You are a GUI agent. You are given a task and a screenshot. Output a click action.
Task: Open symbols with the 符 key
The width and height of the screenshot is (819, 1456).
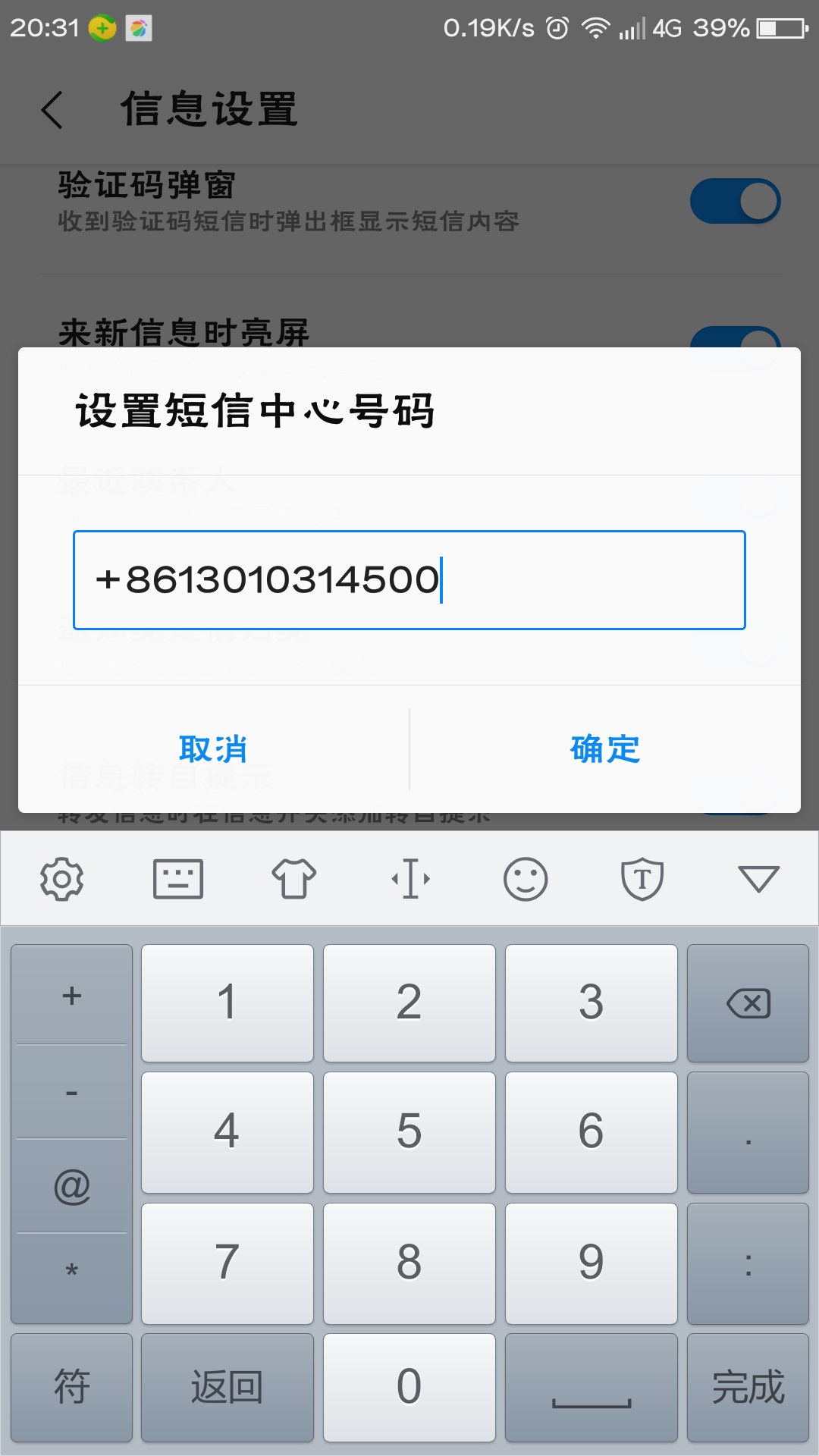(72, 1387)
